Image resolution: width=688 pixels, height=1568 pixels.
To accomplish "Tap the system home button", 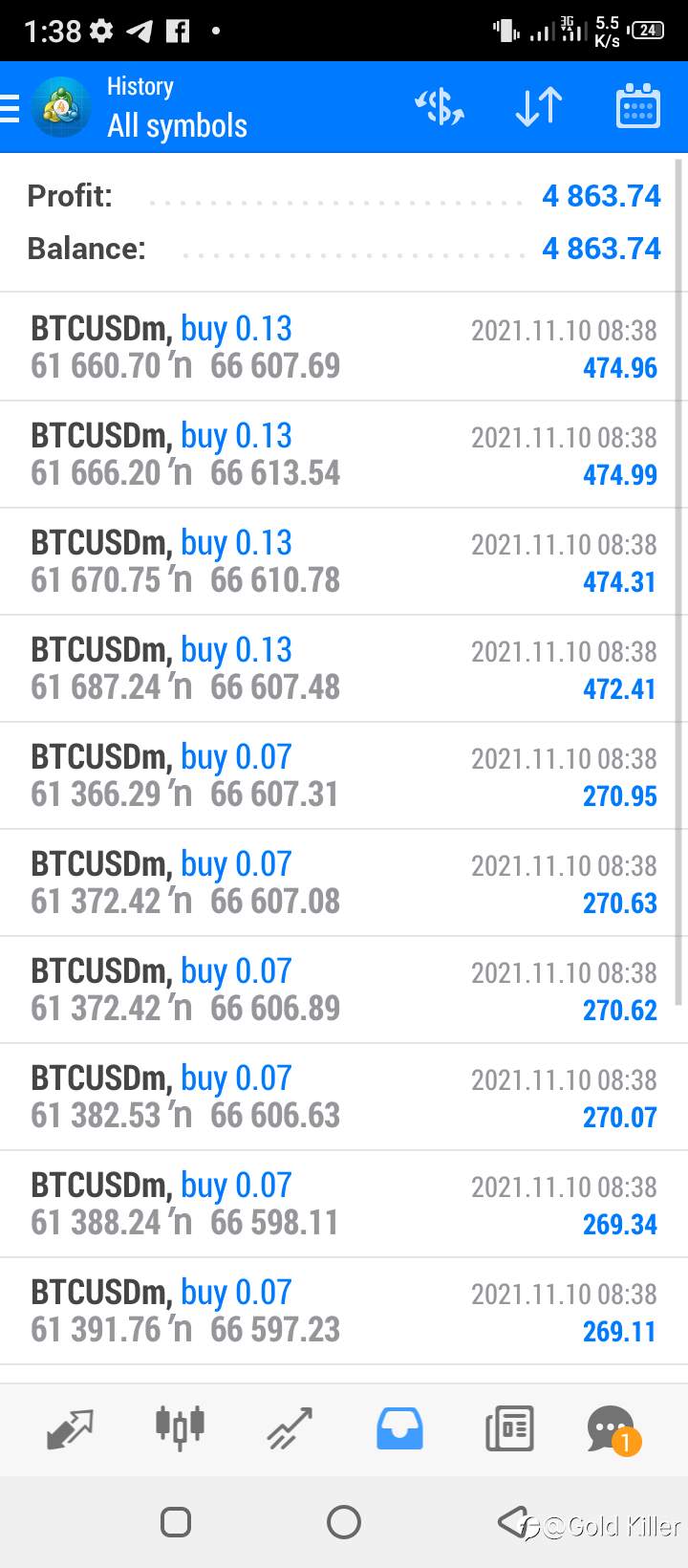I will 344,1521.
